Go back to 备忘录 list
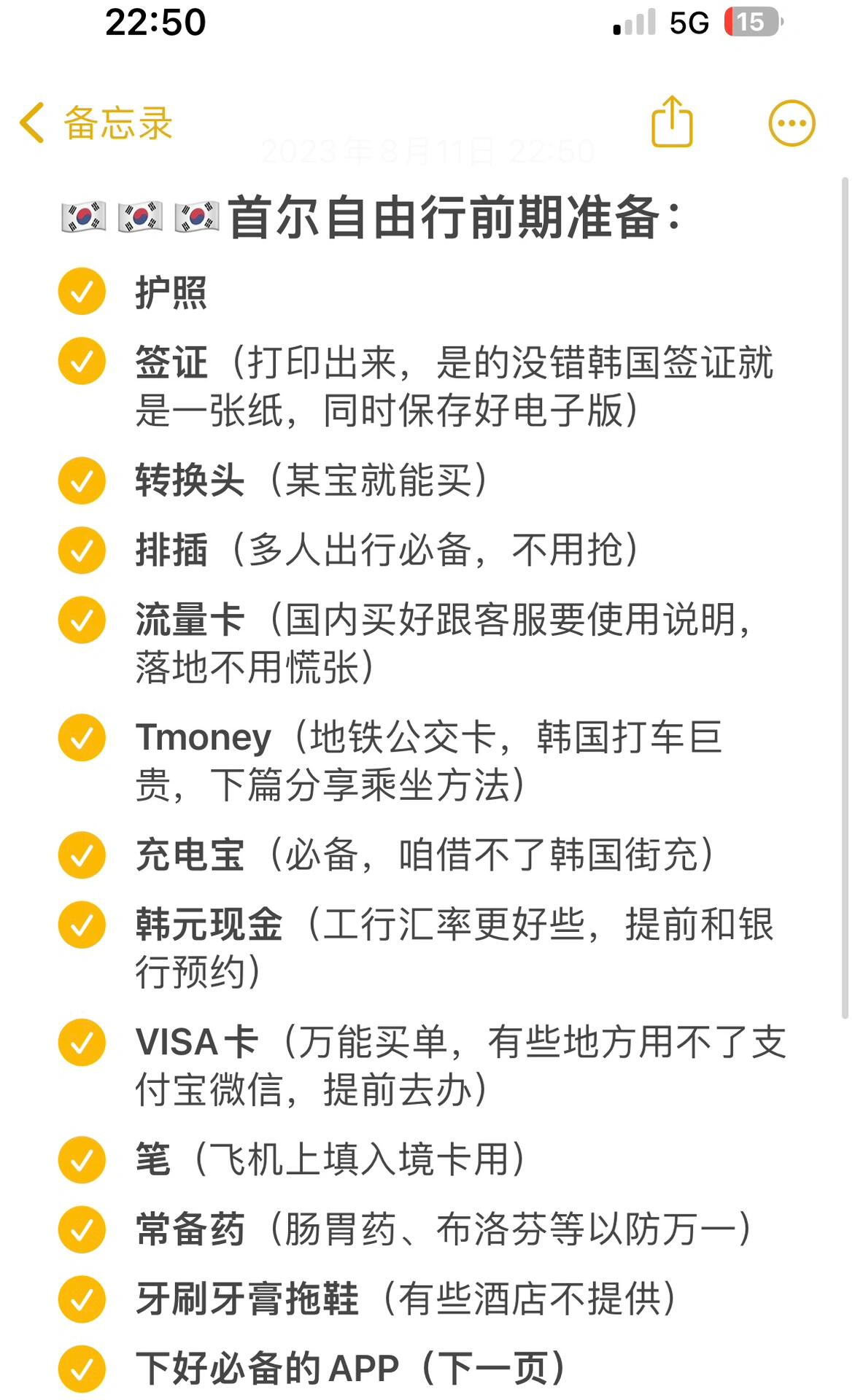 coord(96,122)
